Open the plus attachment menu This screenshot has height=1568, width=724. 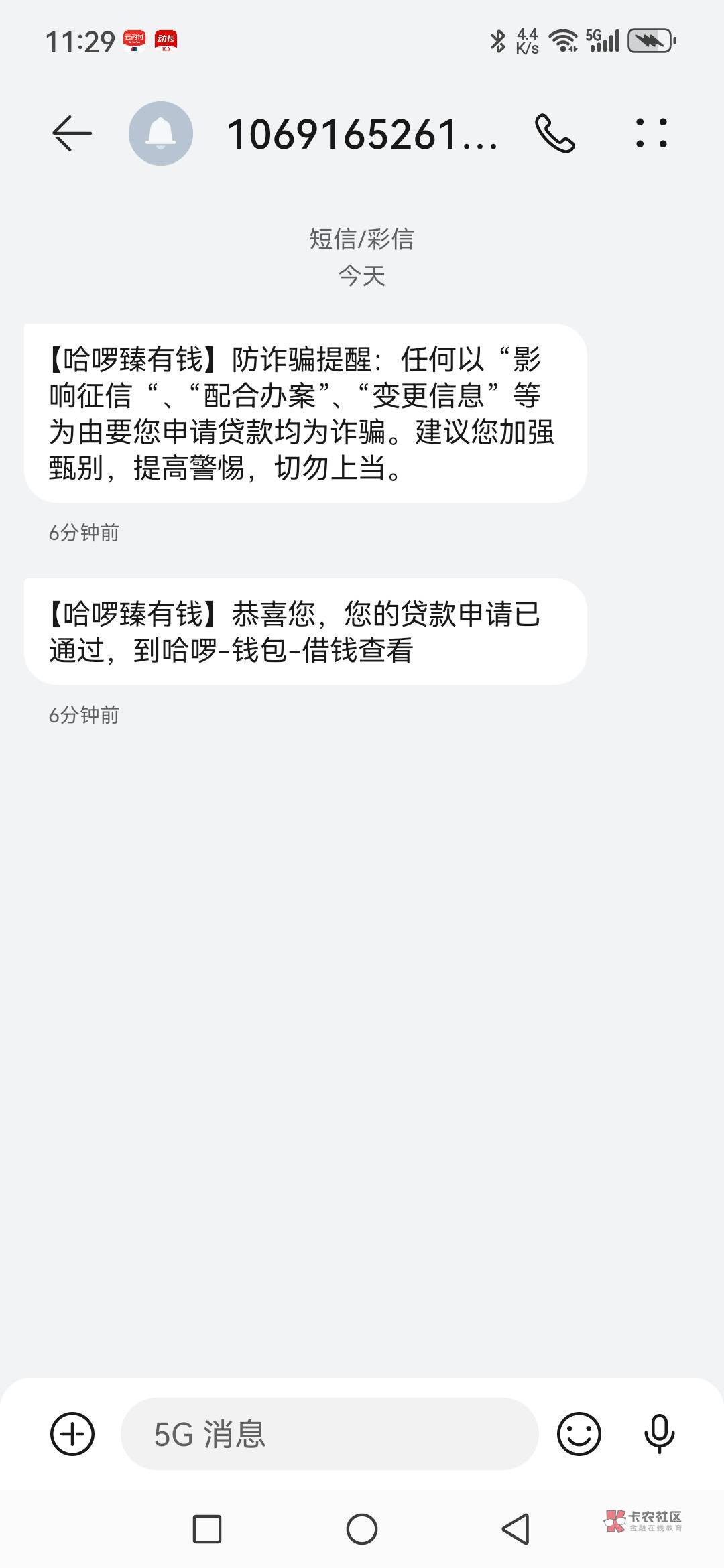point(72,1433)
